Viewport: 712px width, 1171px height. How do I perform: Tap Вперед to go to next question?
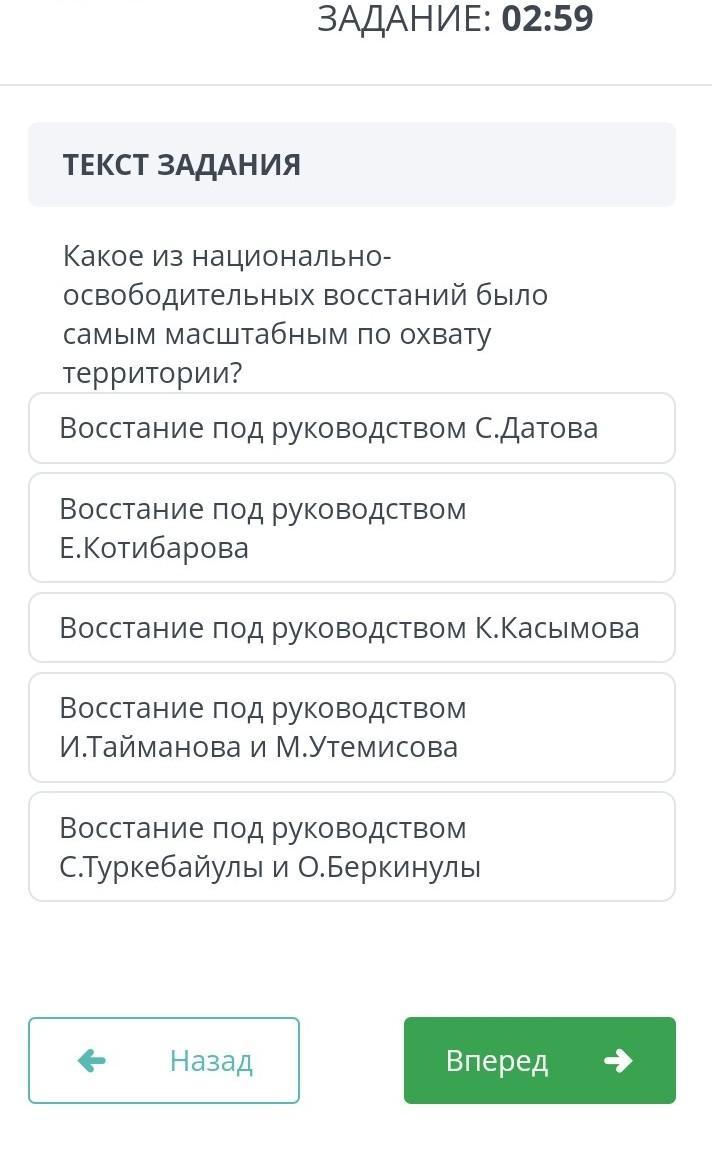539,1060
